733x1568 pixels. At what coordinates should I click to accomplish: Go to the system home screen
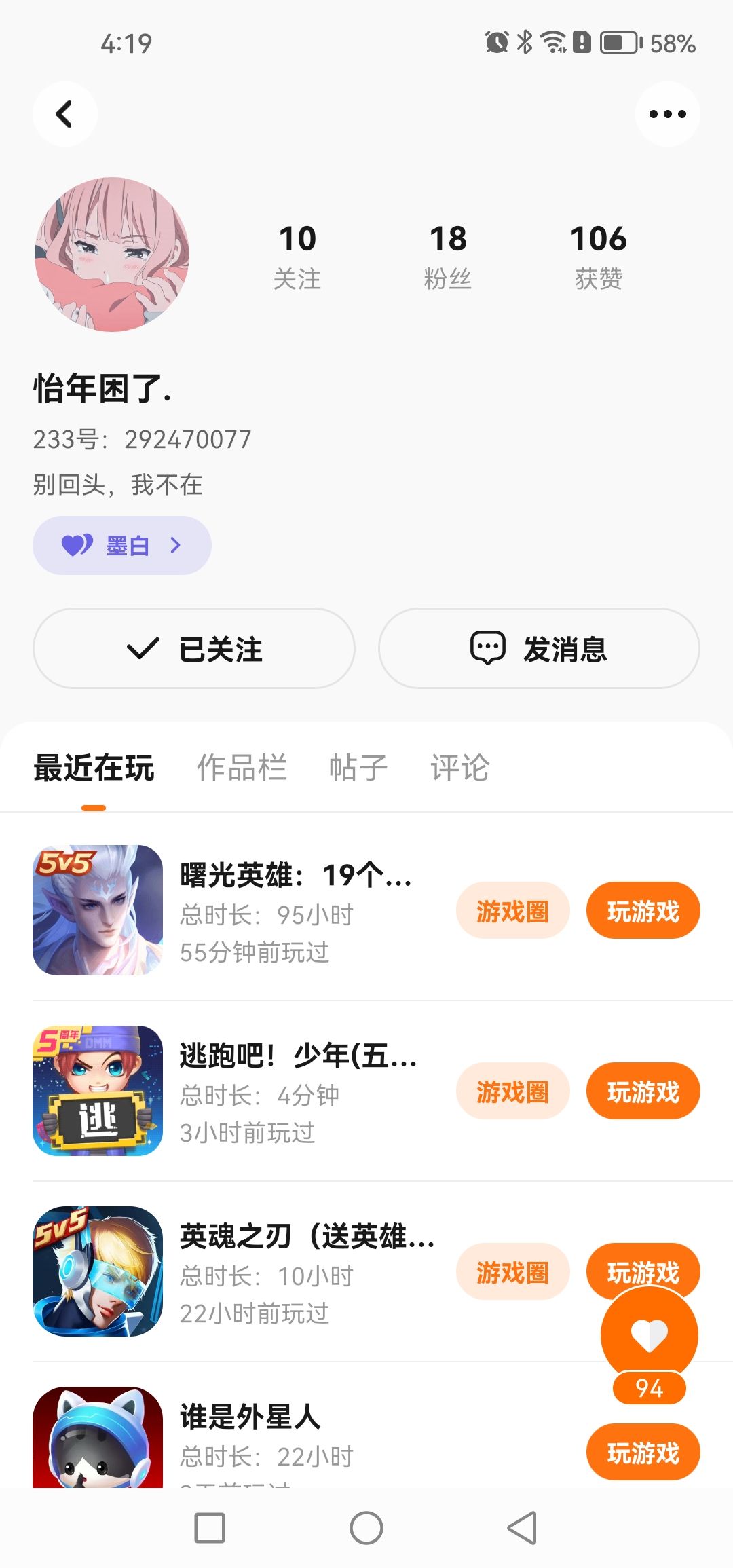[366, 1529]
